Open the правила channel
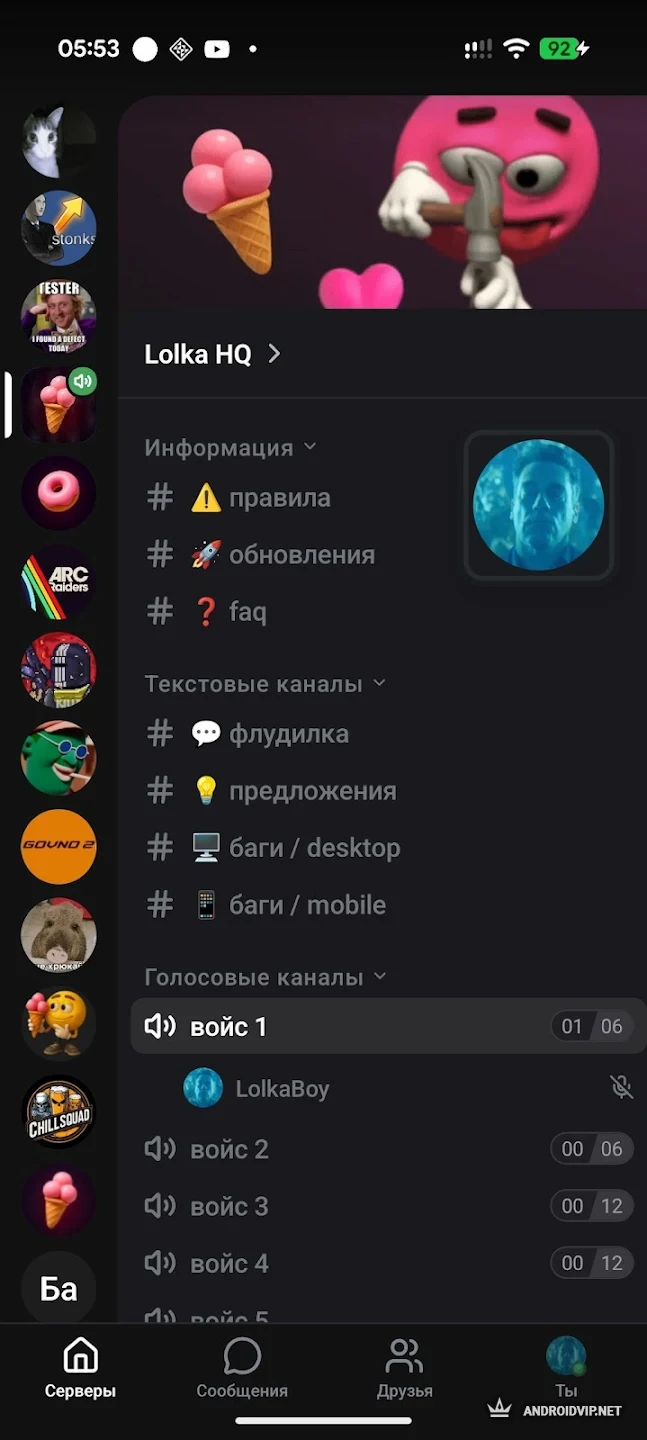 279,498
